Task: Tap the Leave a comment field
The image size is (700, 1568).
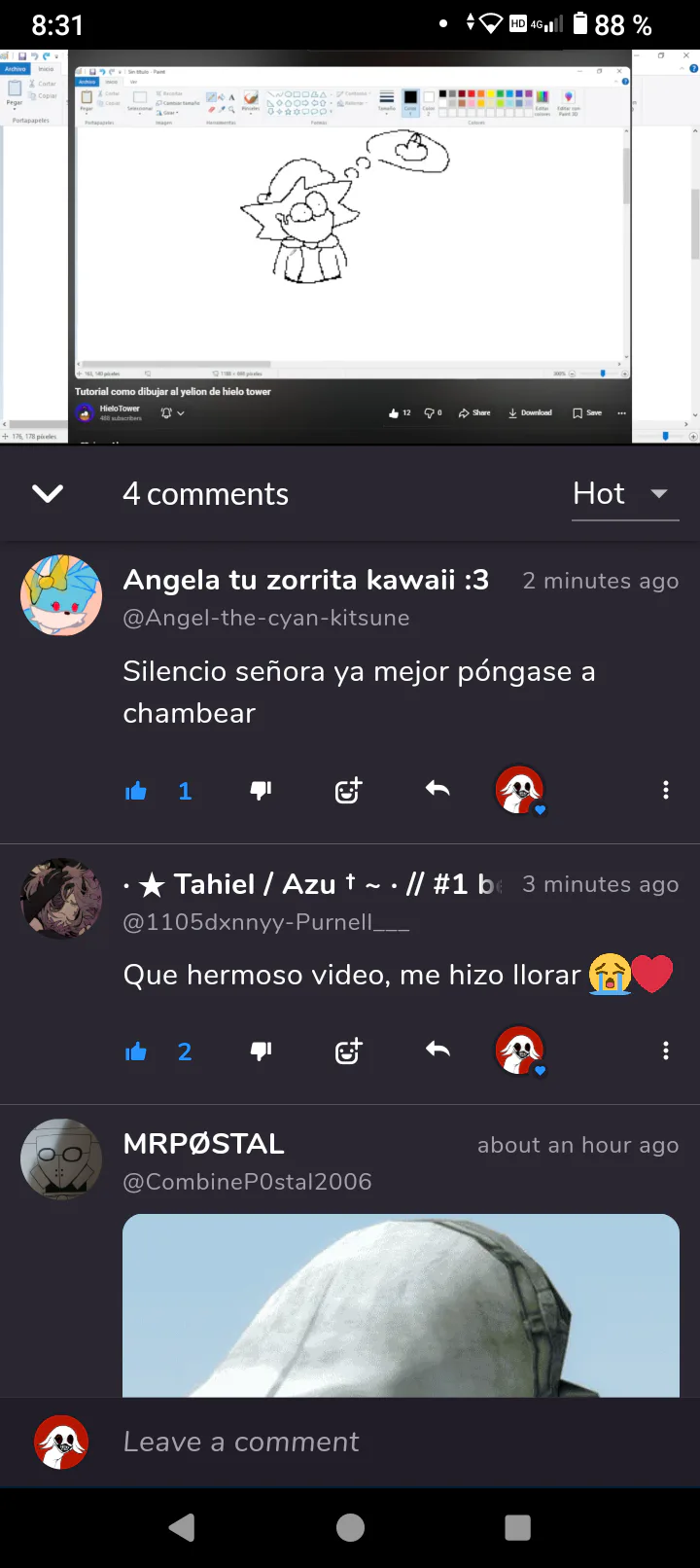Action: (389, 1442)
